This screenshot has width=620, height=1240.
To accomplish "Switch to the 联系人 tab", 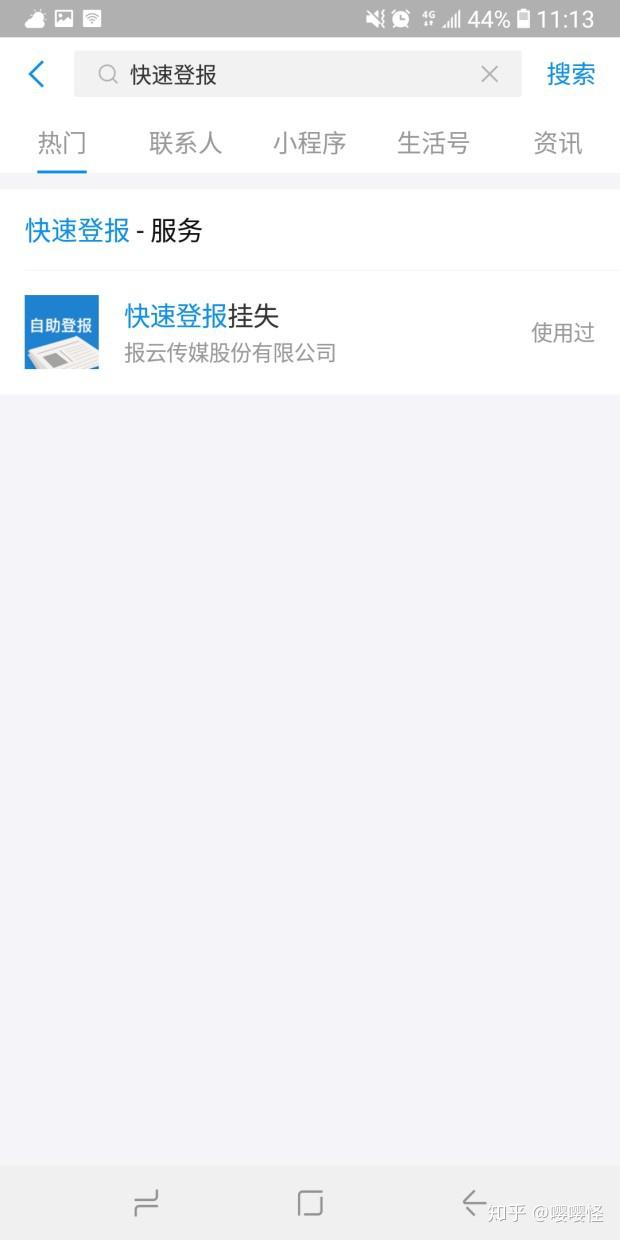I will [185, 143].
